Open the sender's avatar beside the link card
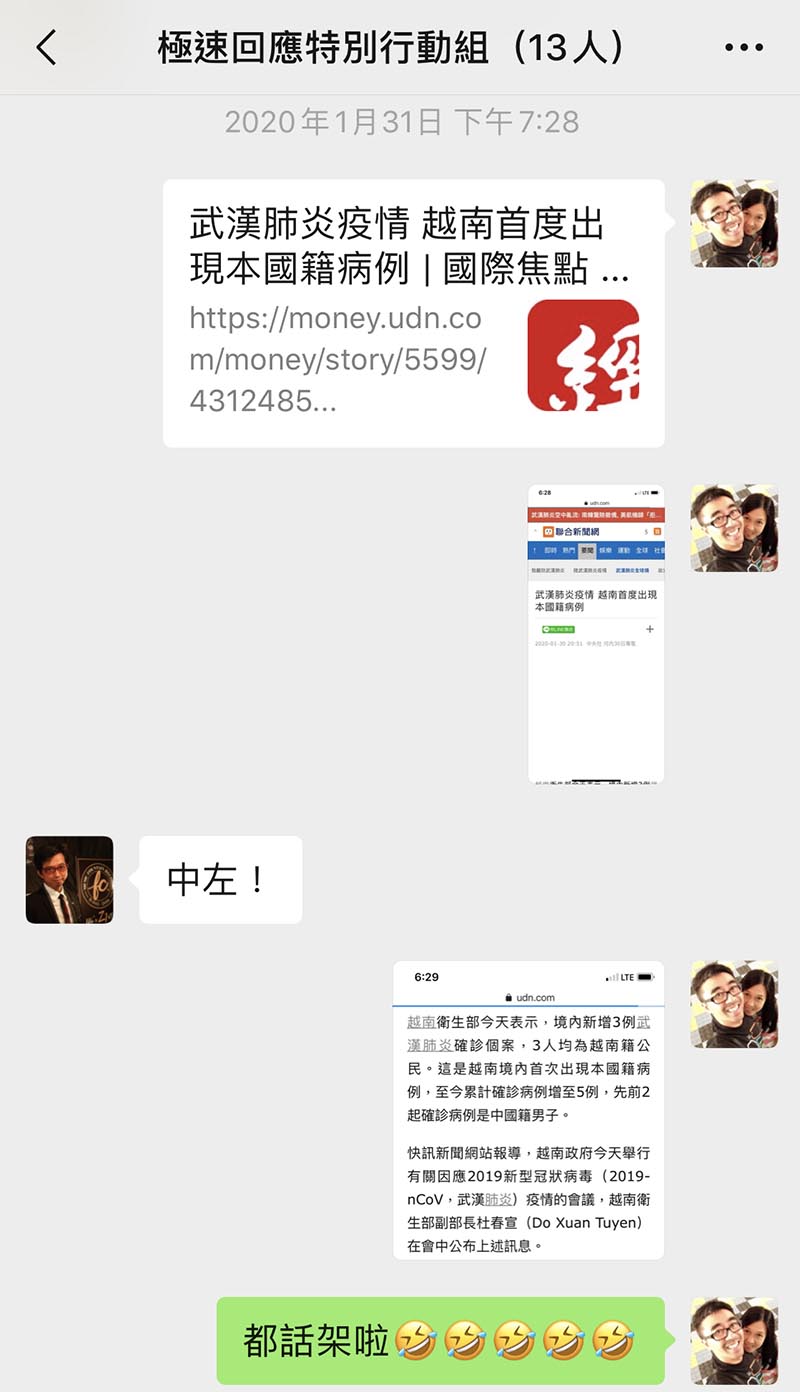This screenshot has width=800, height=1392. point(734,224)
